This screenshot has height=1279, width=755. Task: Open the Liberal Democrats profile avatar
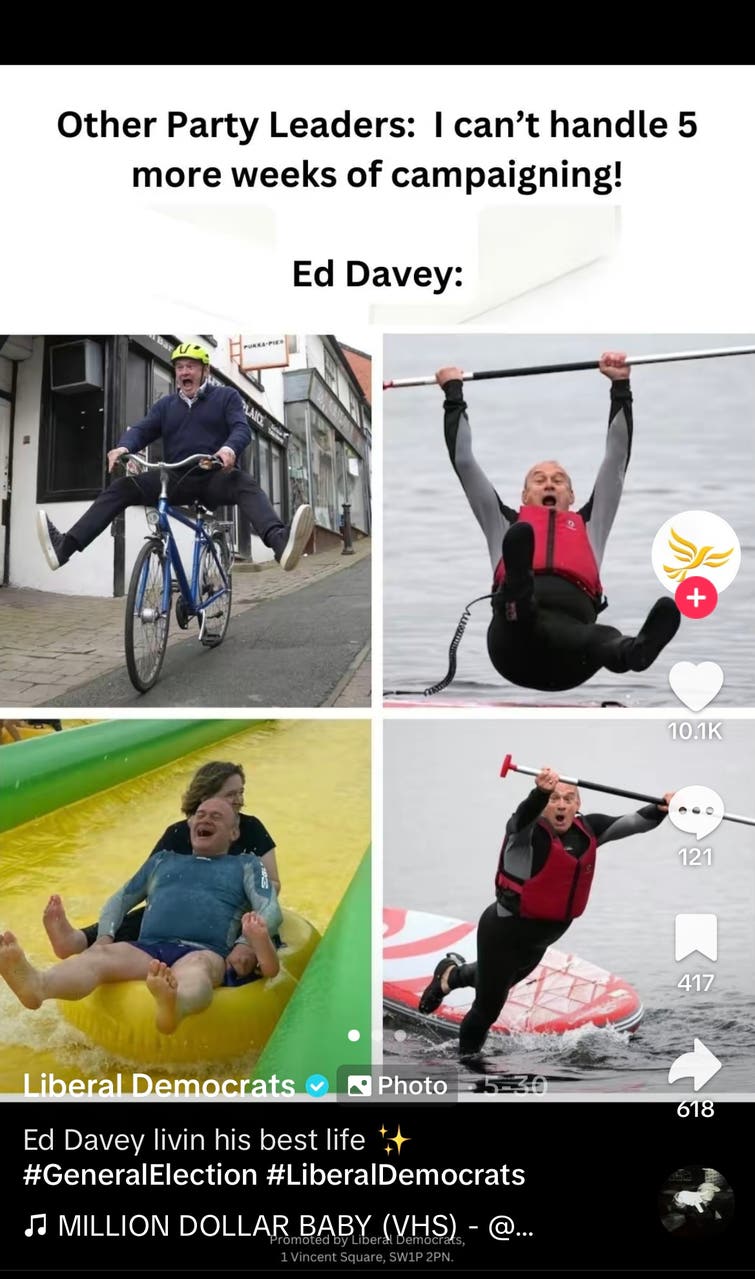(696, 553)
